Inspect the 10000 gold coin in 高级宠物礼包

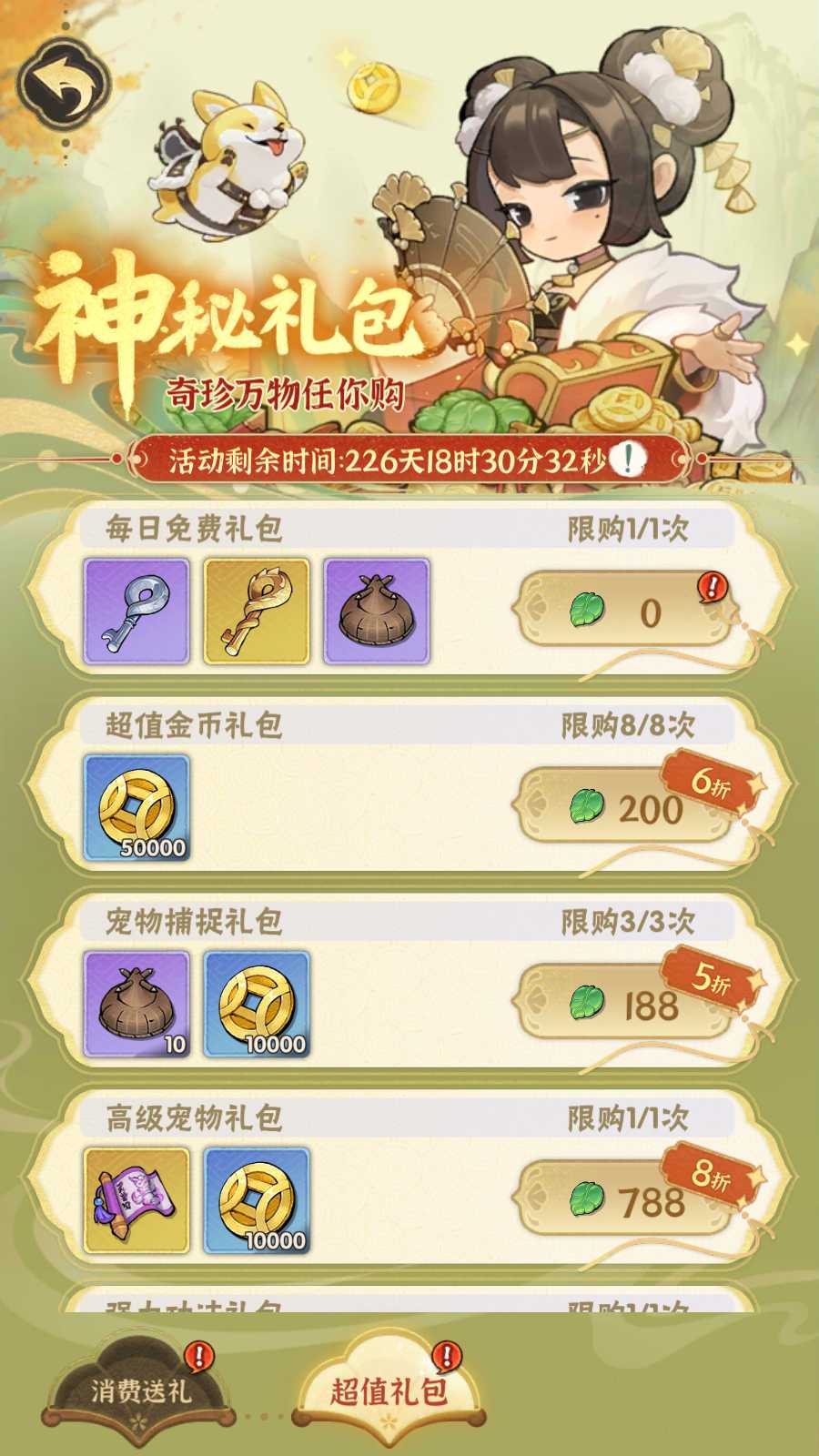(257, 1201)
